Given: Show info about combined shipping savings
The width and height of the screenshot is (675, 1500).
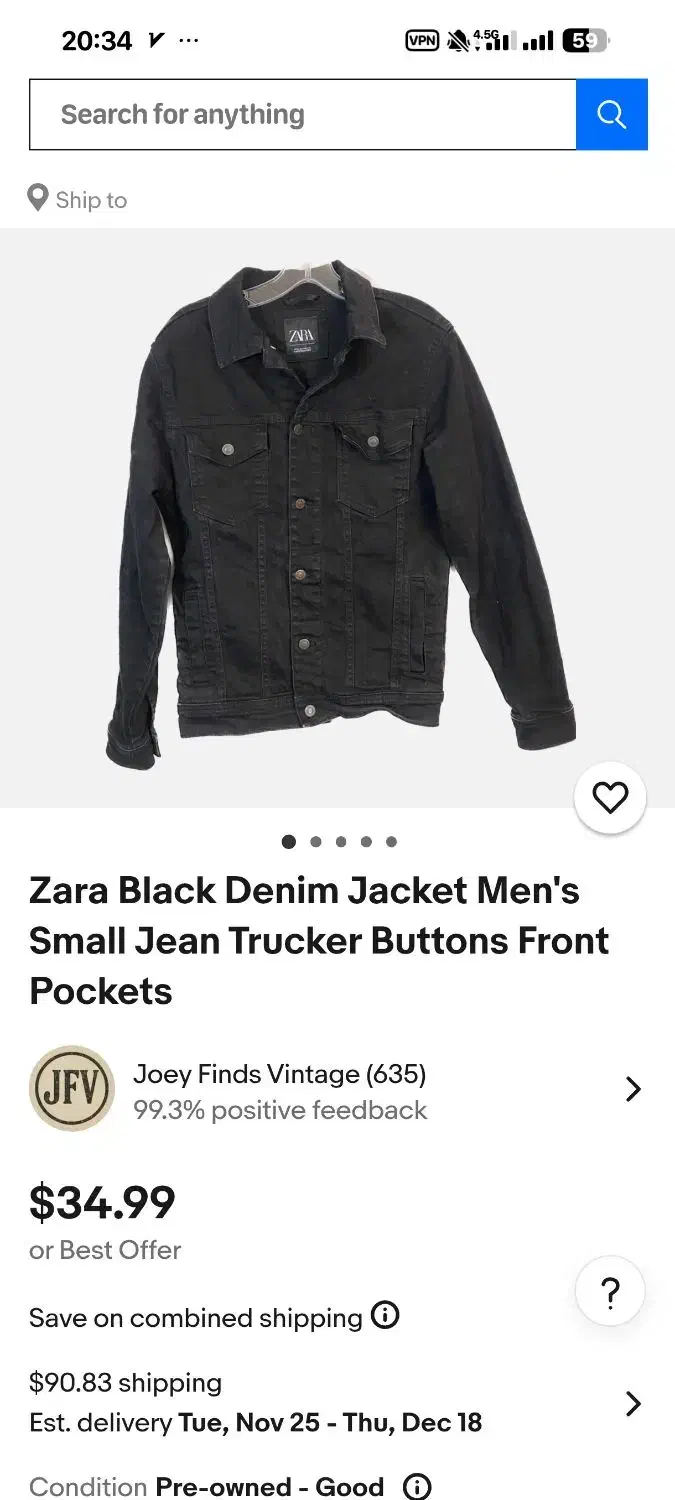Looking at the screenshot, I should (x=385, y=1316).
